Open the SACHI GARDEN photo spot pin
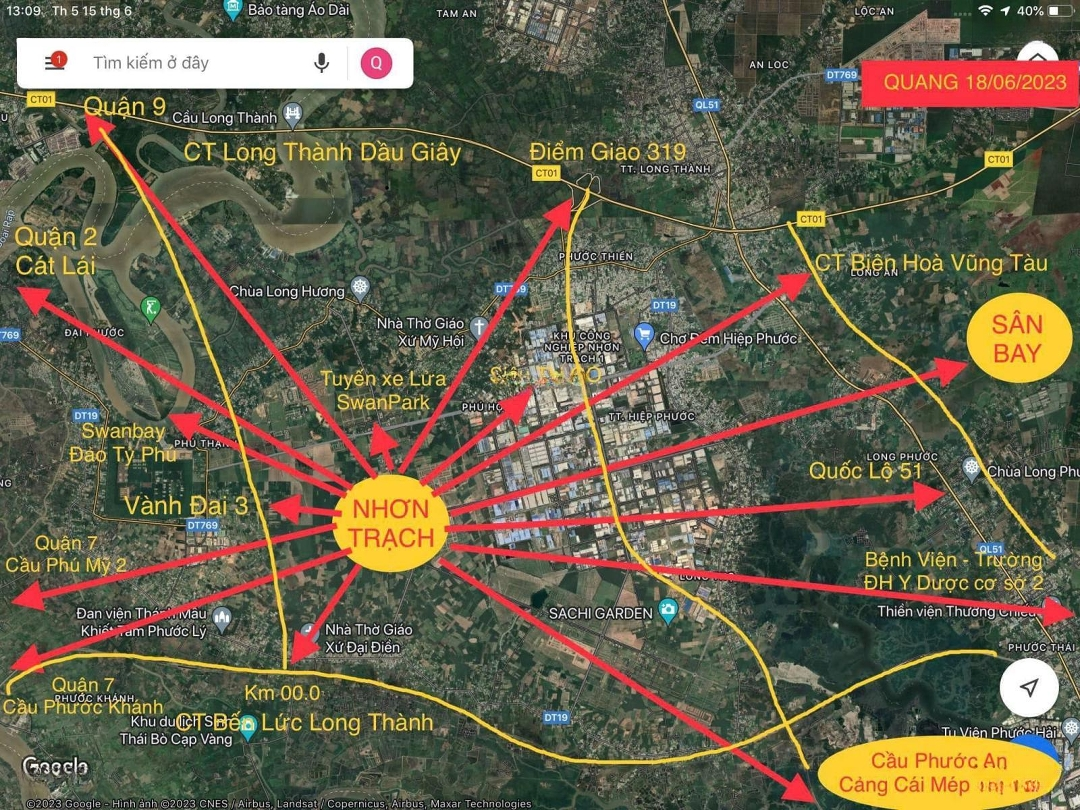This screenshot has width=1080, height=810. [667, 611]
